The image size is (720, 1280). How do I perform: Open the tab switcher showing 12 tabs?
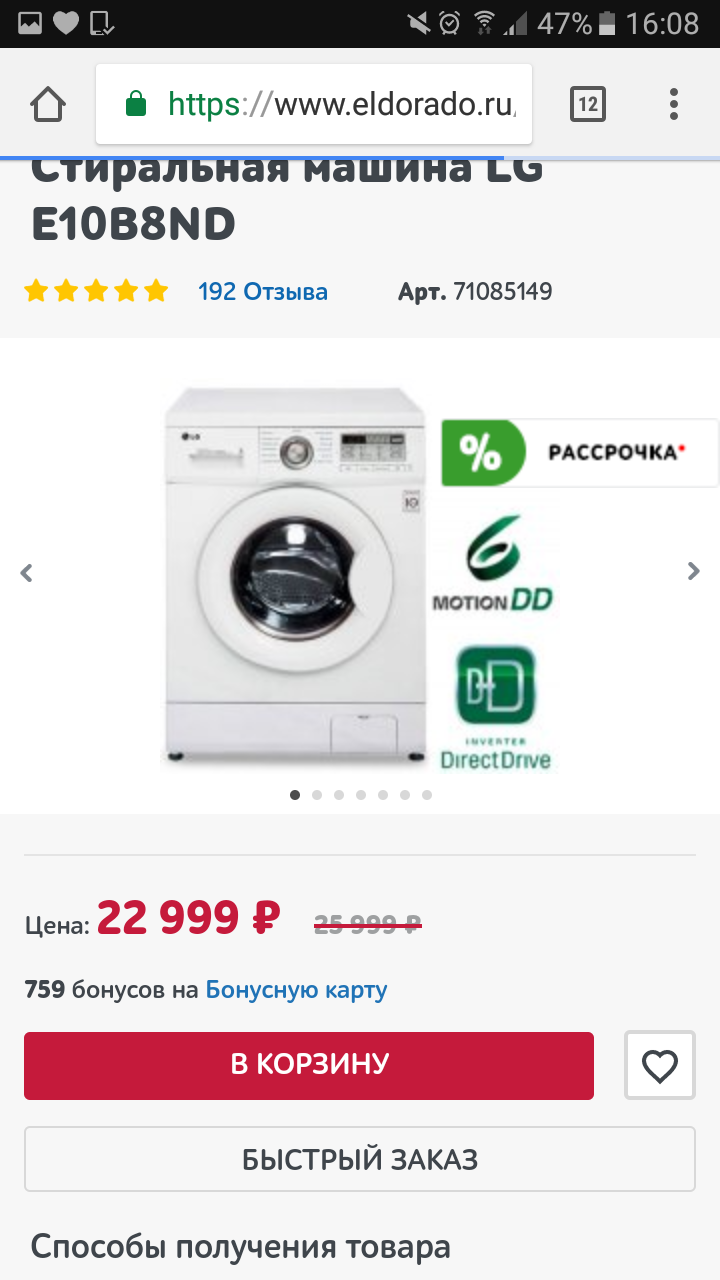click(x=588, y=104)
